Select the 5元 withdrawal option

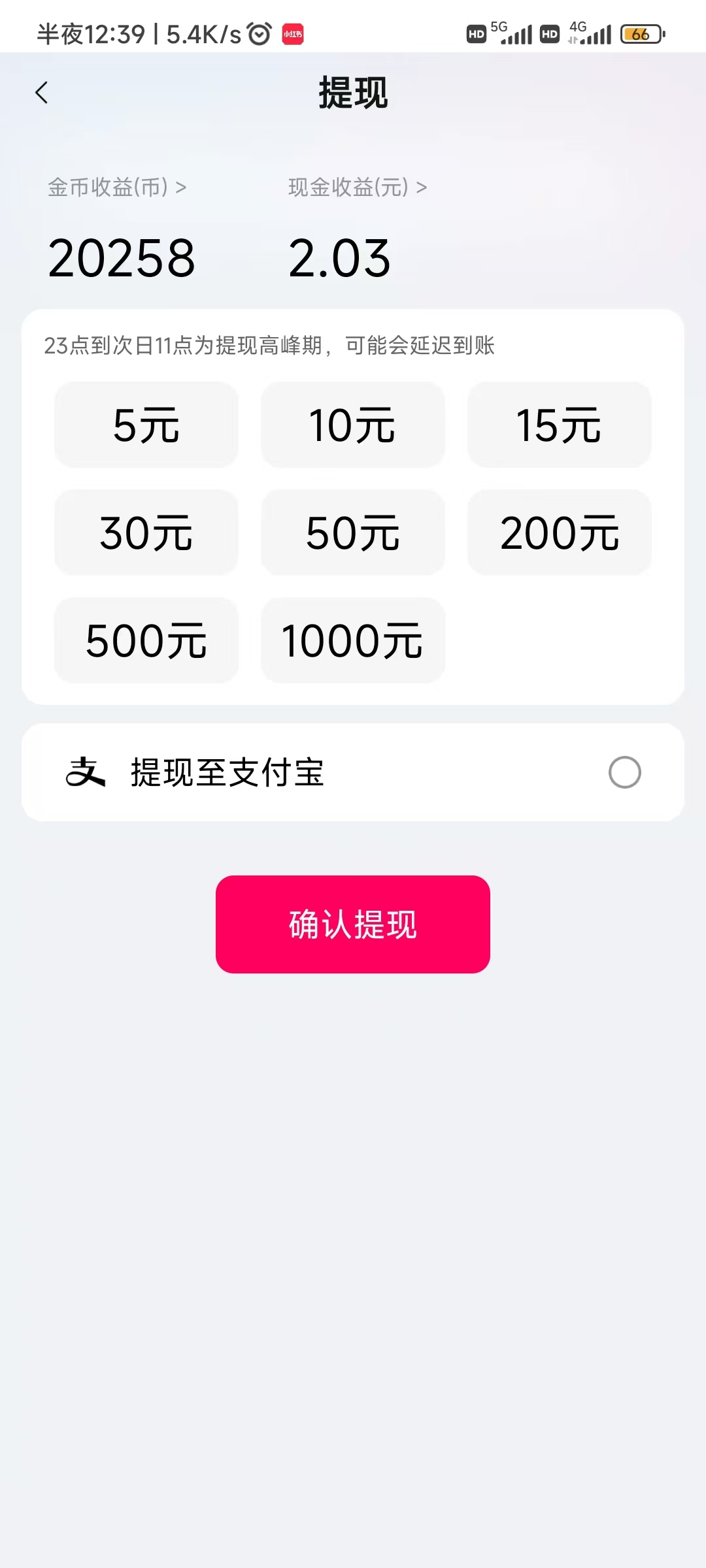coord(146,425)
